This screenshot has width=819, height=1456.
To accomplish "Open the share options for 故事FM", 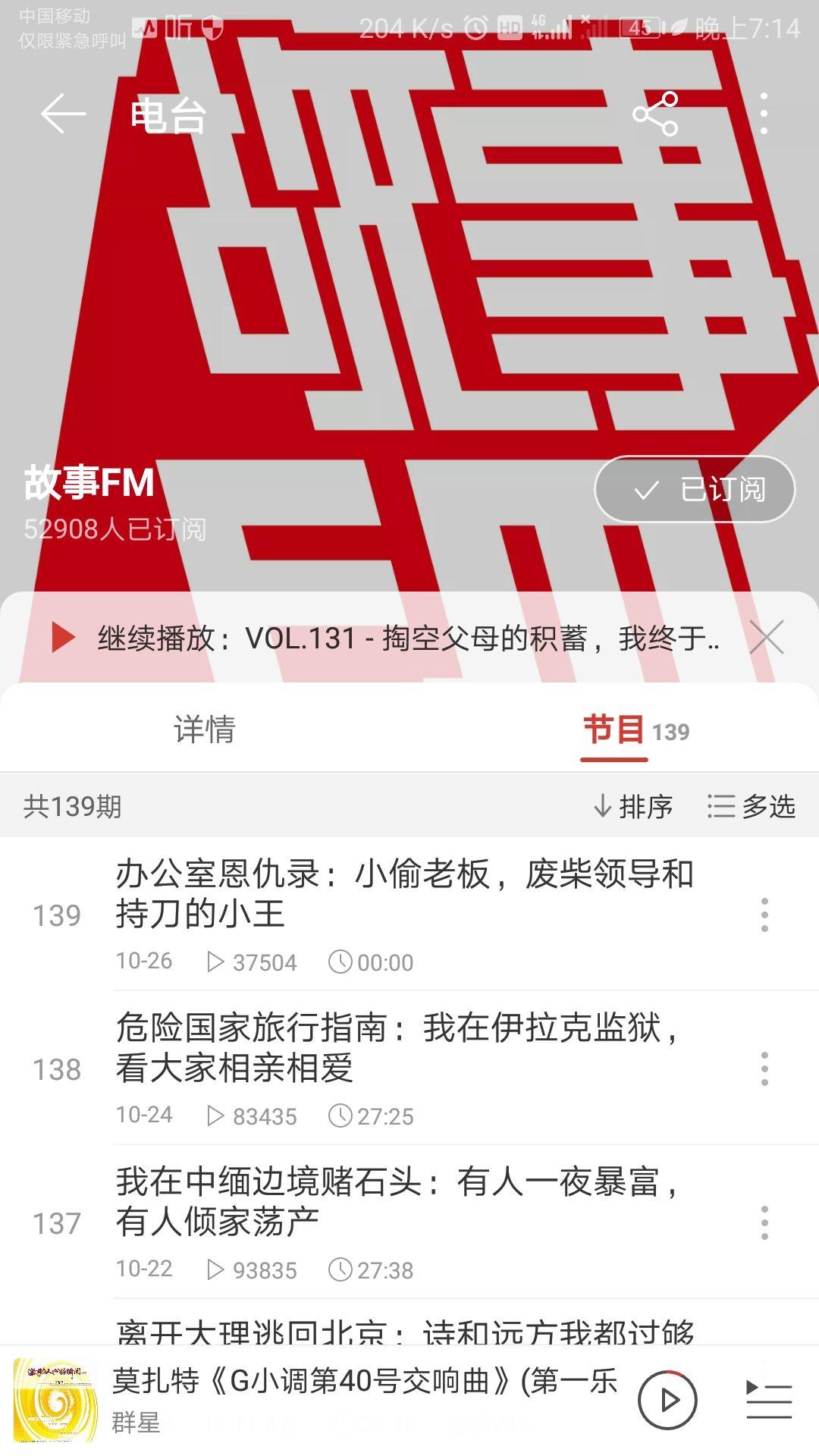I will (x=659, y=112).
